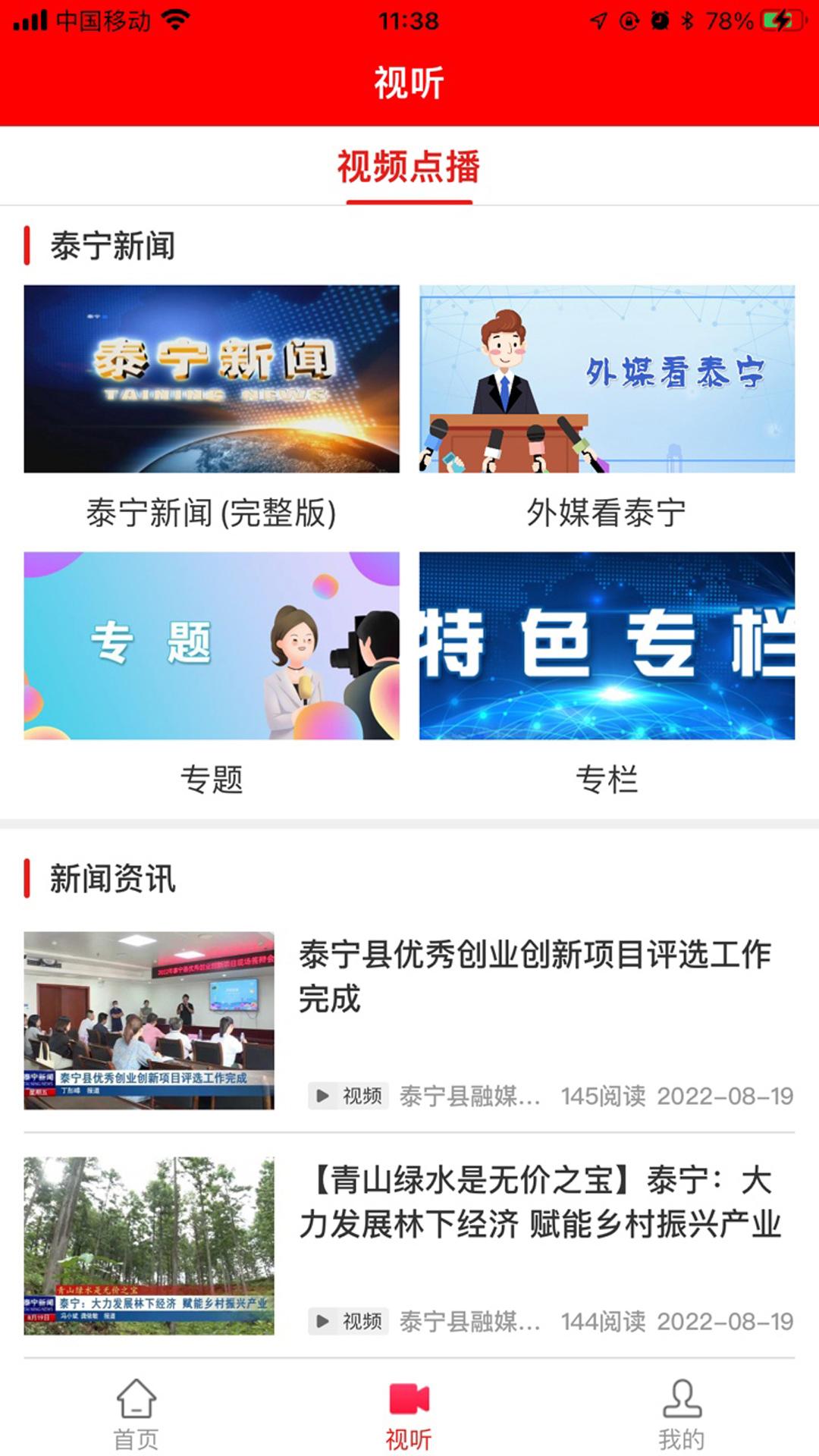Select the 专题 category thumbnail
Image resolution: width=819 pixels, height=1456 pixels.
tap(213, 646)
